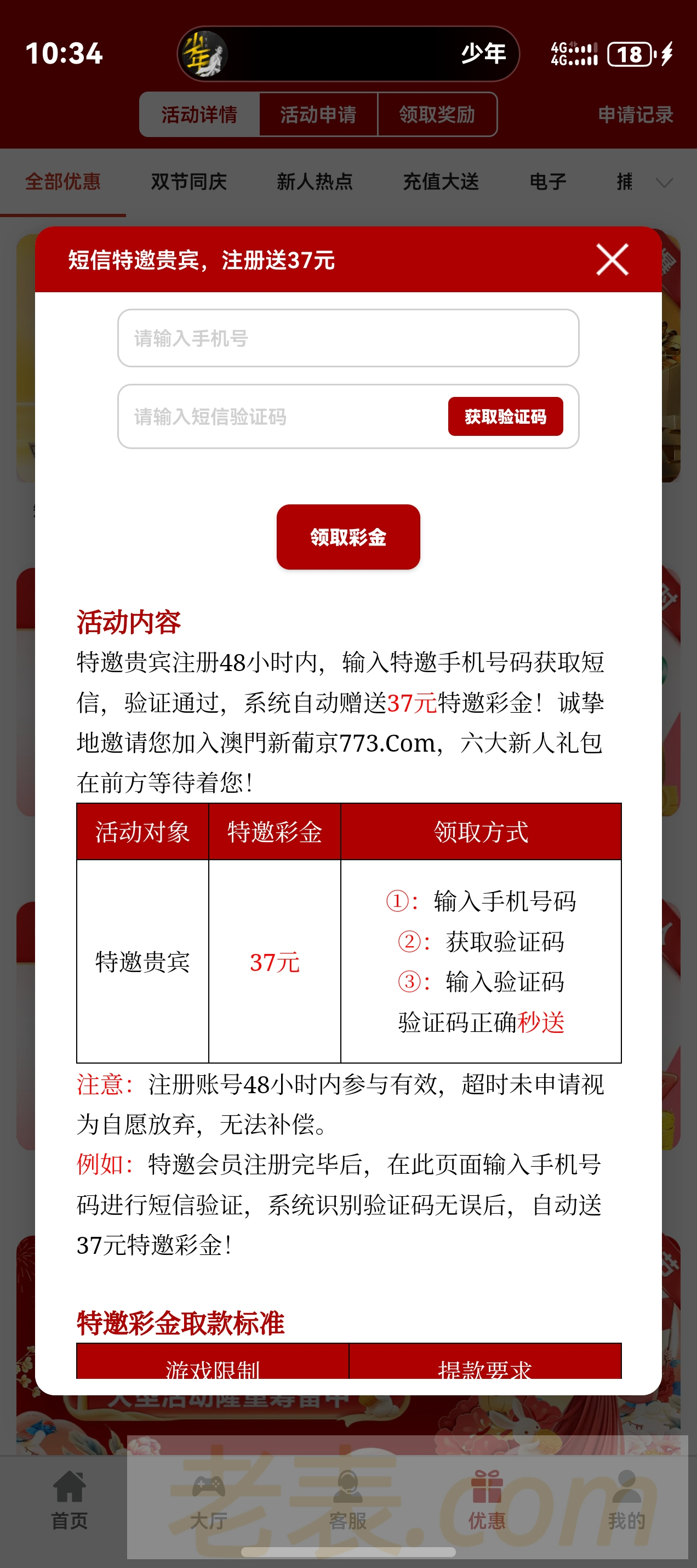Open the 我的 profile tab
The image size is (697, 1568).
[626, 1500]
